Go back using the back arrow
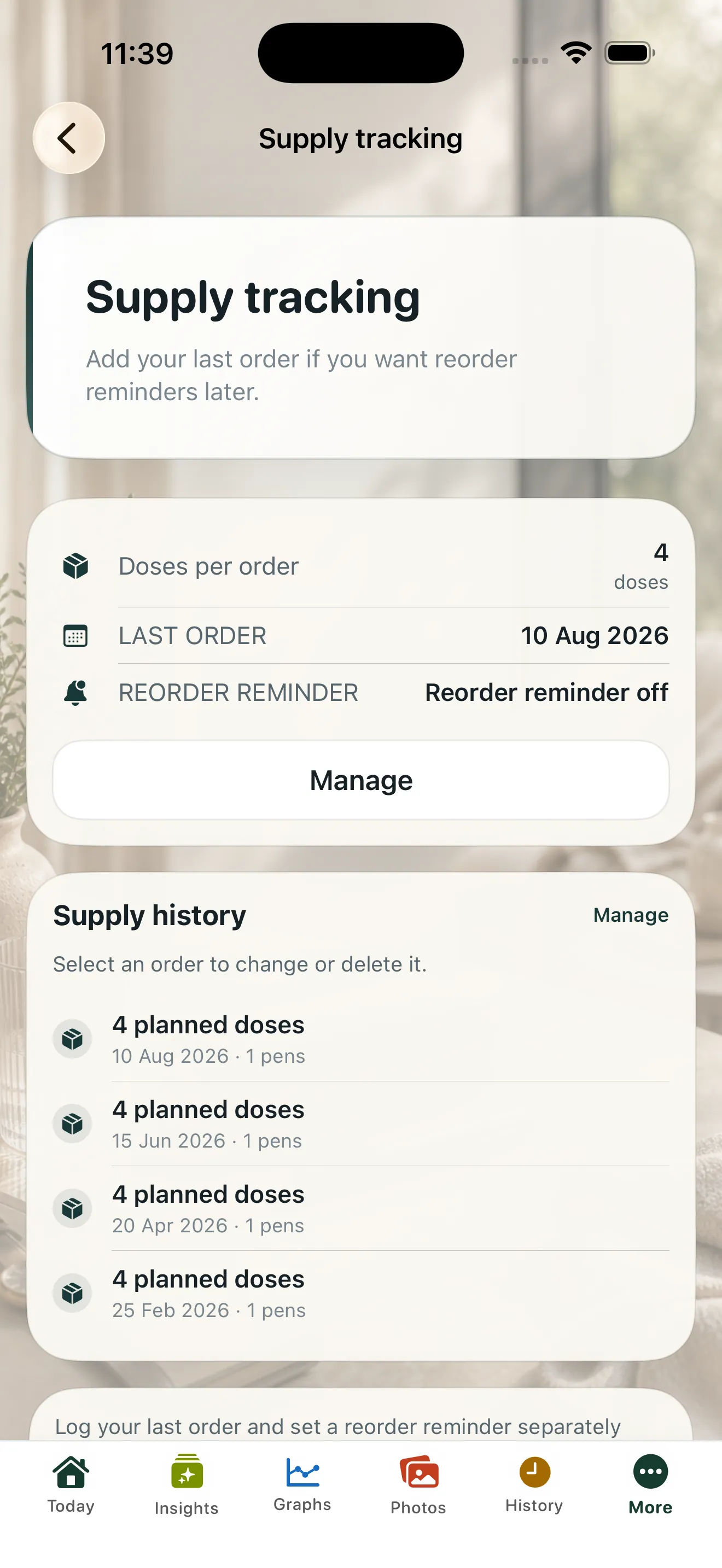The width and height of the screenshot is (722, 1568). coord(68,138)
